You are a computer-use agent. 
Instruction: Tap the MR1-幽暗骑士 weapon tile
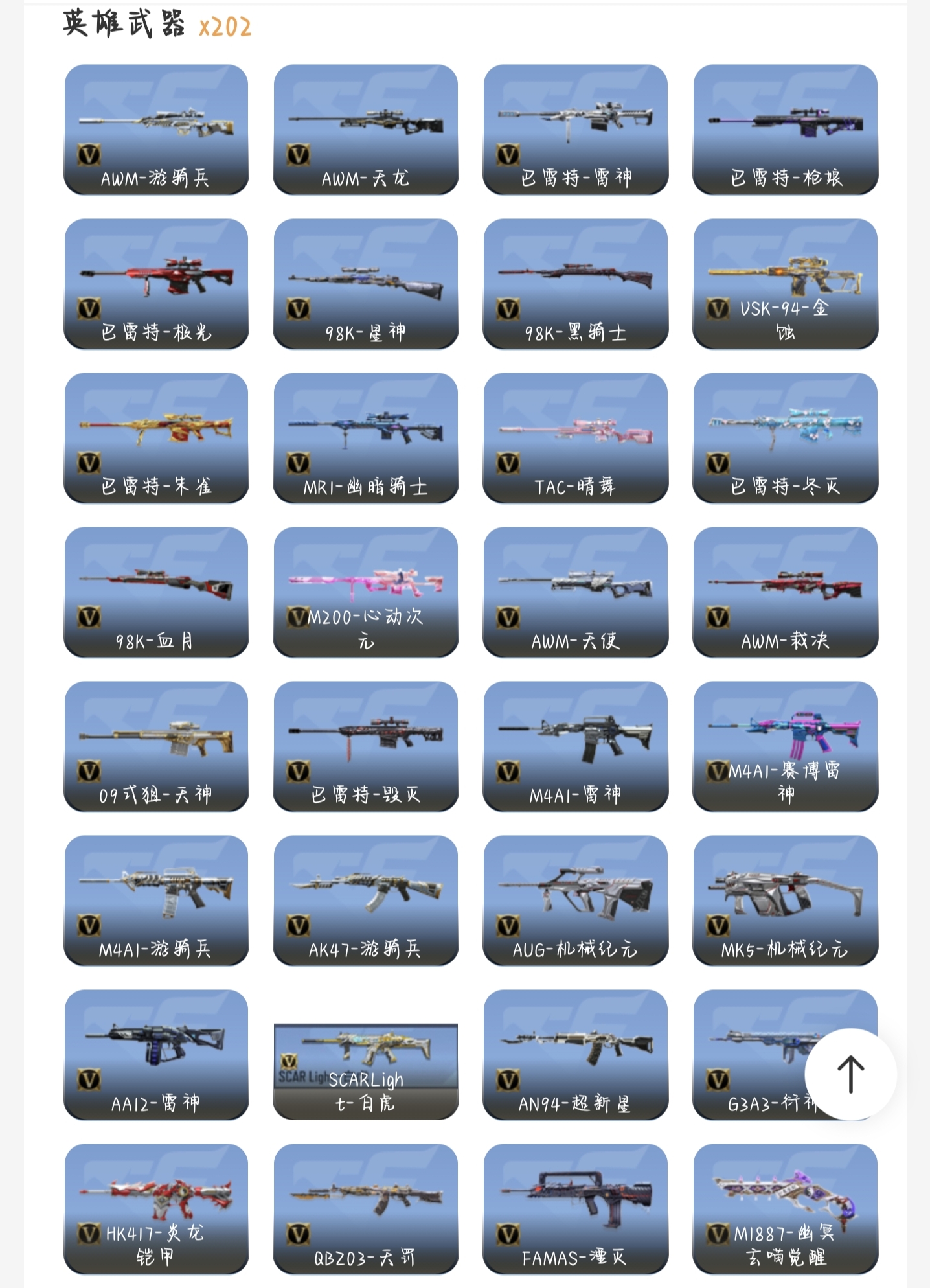[366, 437]
